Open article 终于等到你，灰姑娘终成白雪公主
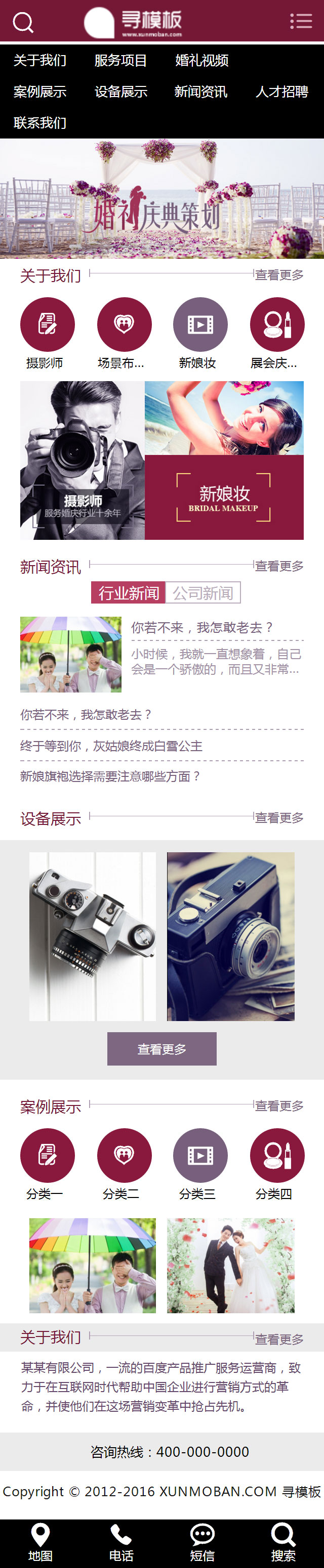 (x=111, y=746)
